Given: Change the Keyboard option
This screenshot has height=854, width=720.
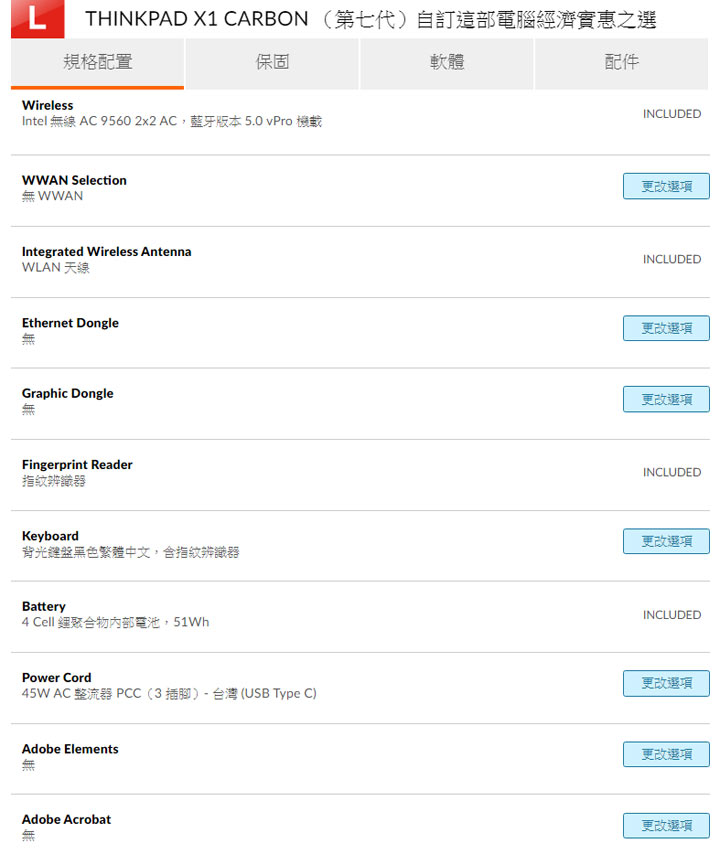Looking at the screenshot, I should [x=666, y=541].
